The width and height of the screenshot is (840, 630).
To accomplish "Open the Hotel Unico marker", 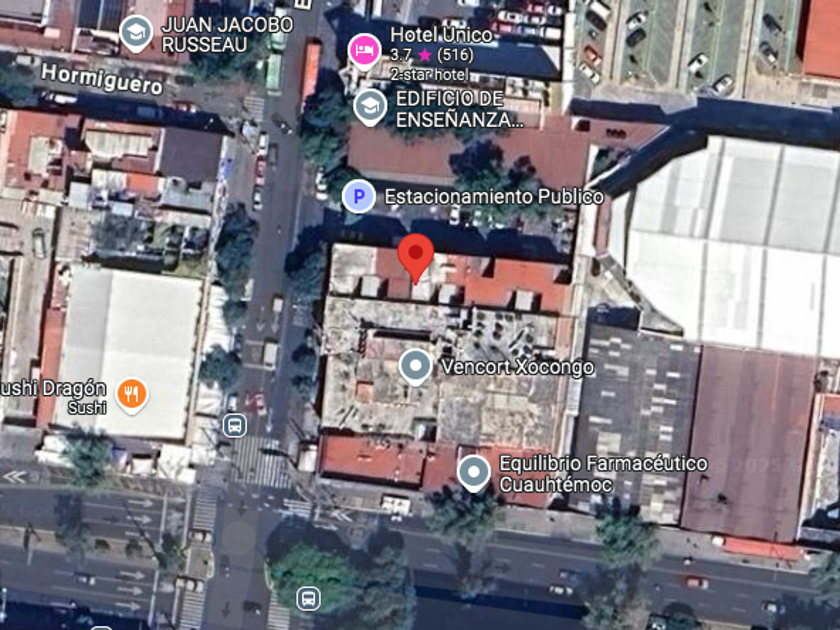I will click(363, 49).
